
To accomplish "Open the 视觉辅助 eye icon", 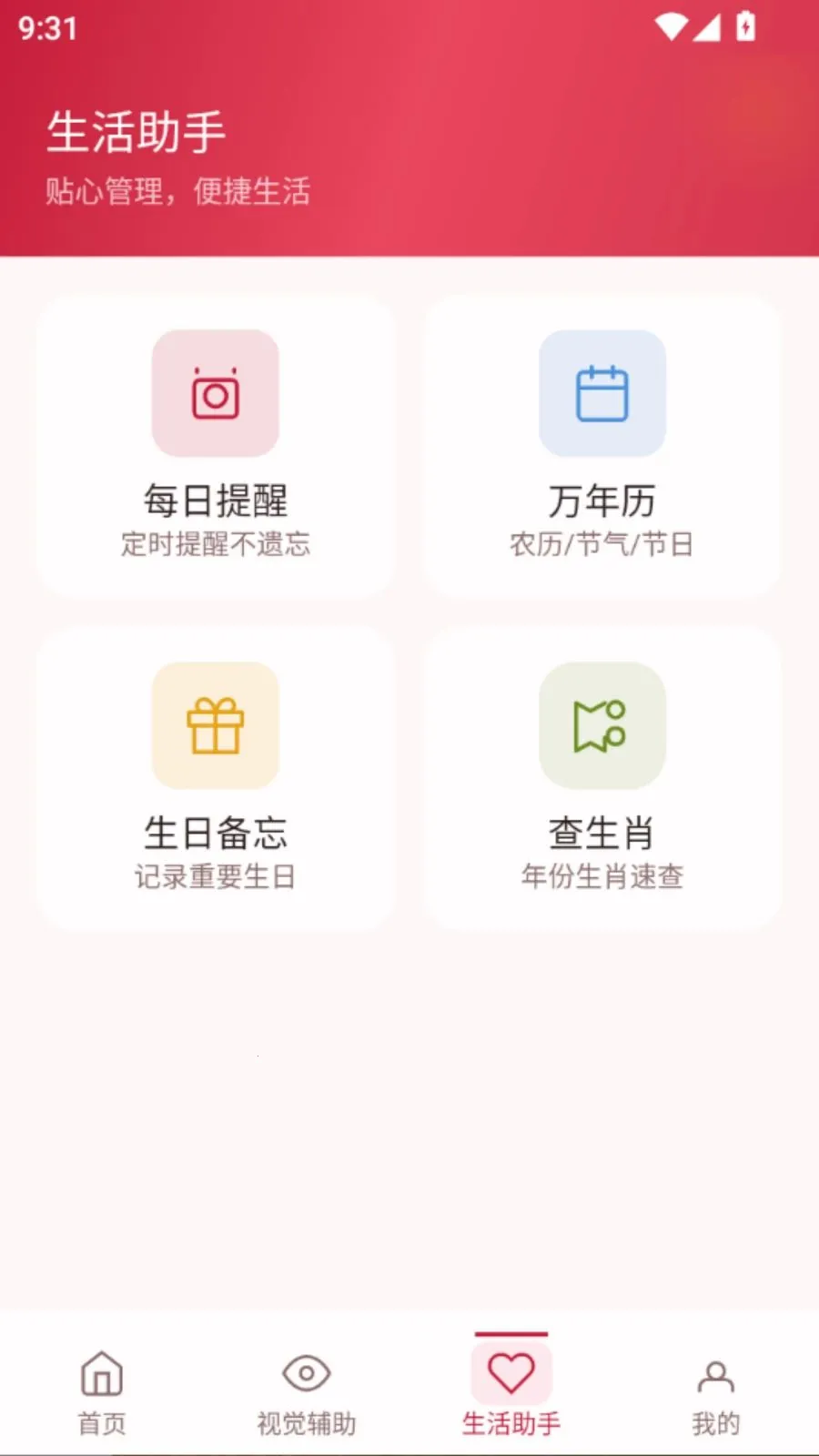I will tap(306, 1374).
